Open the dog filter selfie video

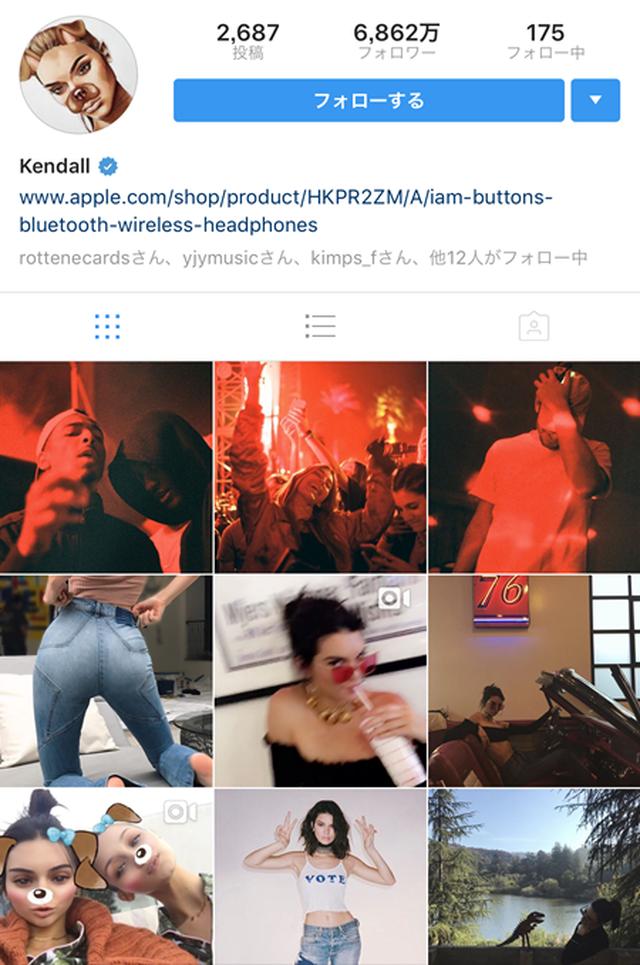pyautogui.click(x=106, y=877)
